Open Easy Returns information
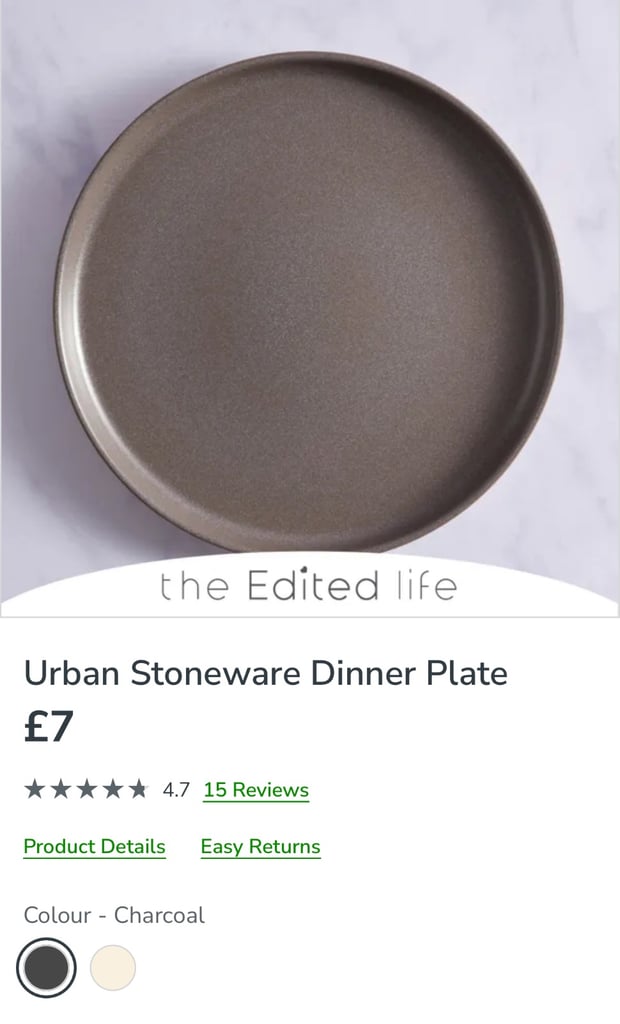 [x=261, y=846]
